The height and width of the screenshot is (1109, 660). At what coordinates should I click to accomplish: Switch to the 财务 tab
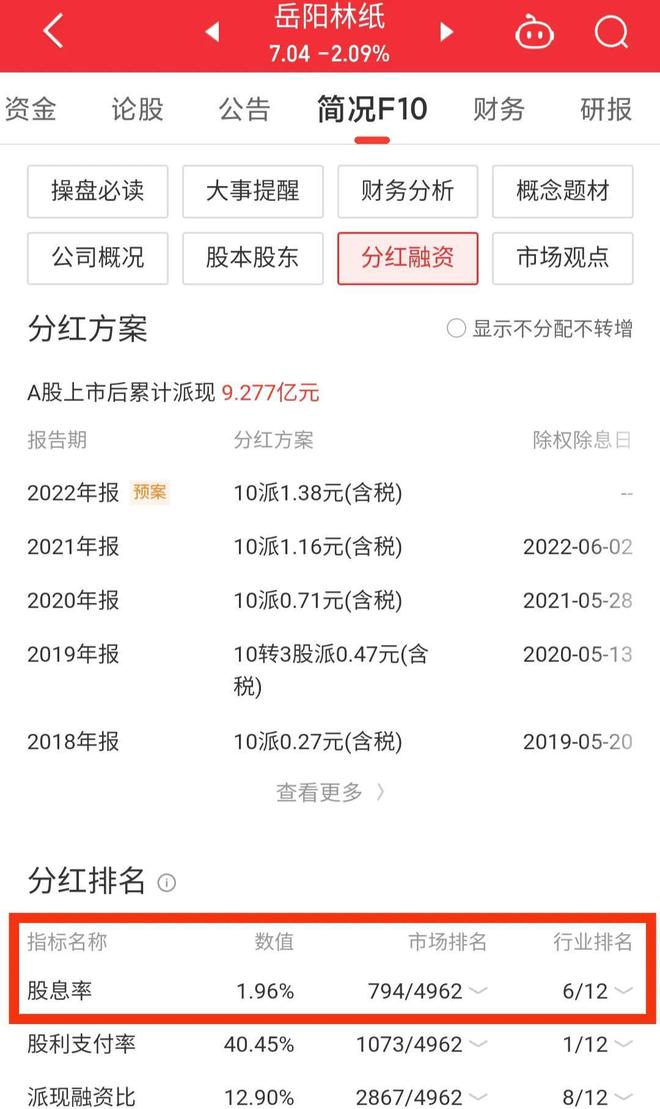tap(499, 110)
